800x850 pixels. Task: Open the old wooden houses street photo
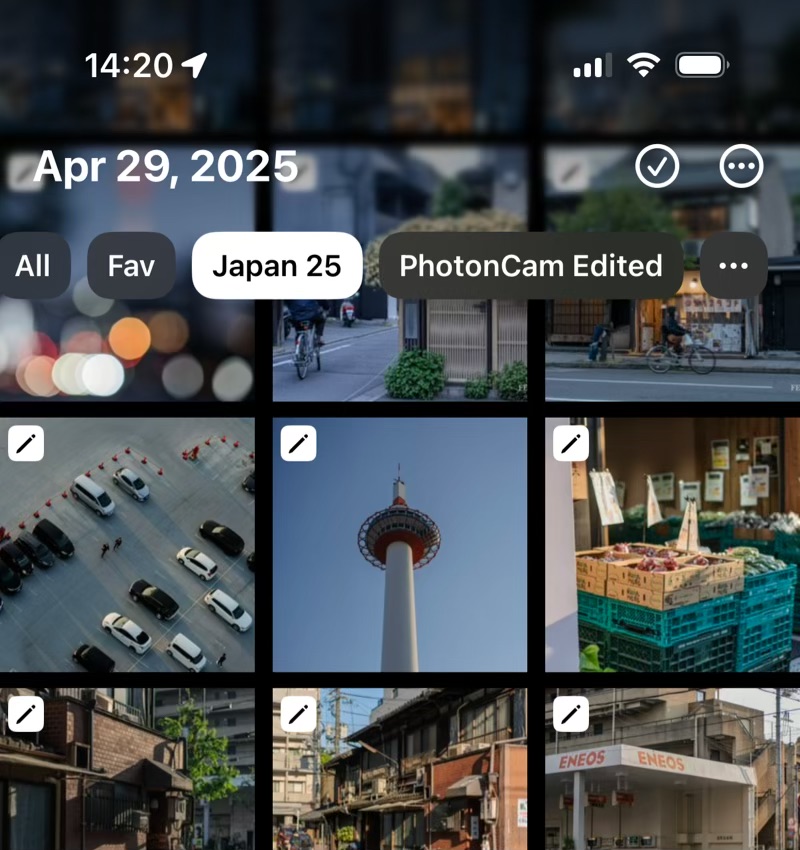[x=400, y=770]
